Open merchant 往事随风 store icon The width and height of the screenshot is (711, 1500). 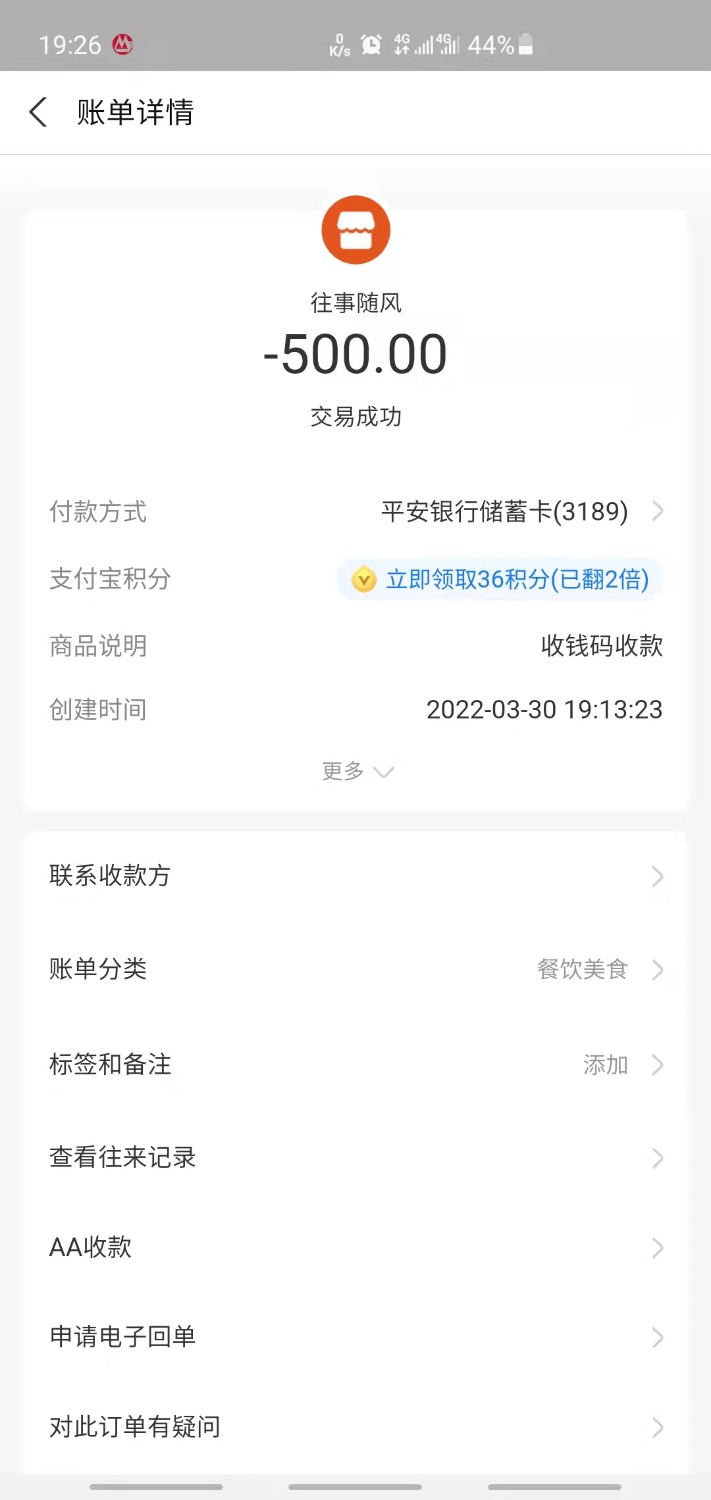point(355,231)
